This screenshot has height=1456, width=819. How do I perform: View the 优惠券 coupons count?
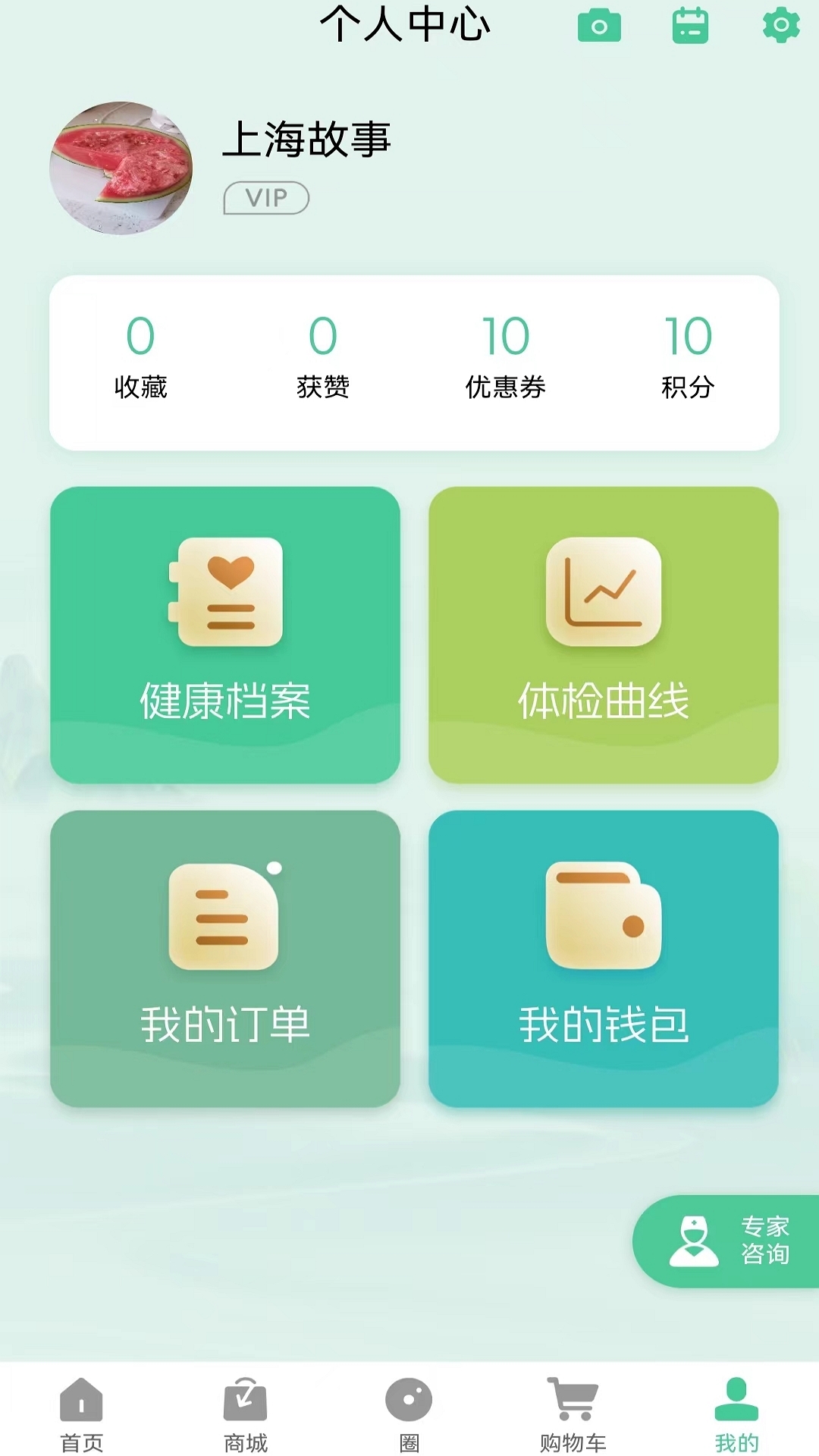(x=506, y=356)
